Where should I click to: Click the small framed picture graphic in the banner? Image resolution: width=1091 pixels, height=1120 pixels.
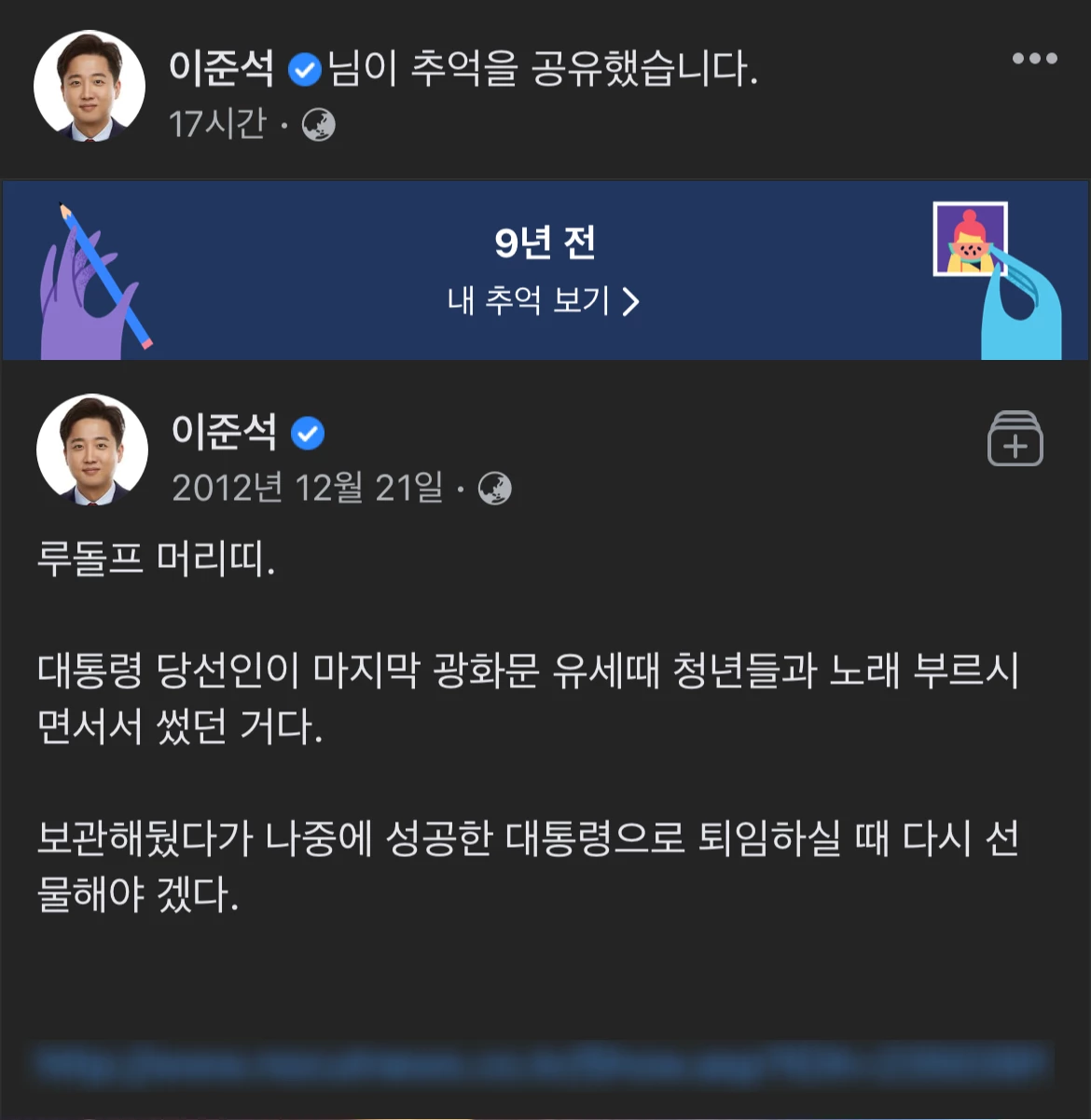(971, 240)
